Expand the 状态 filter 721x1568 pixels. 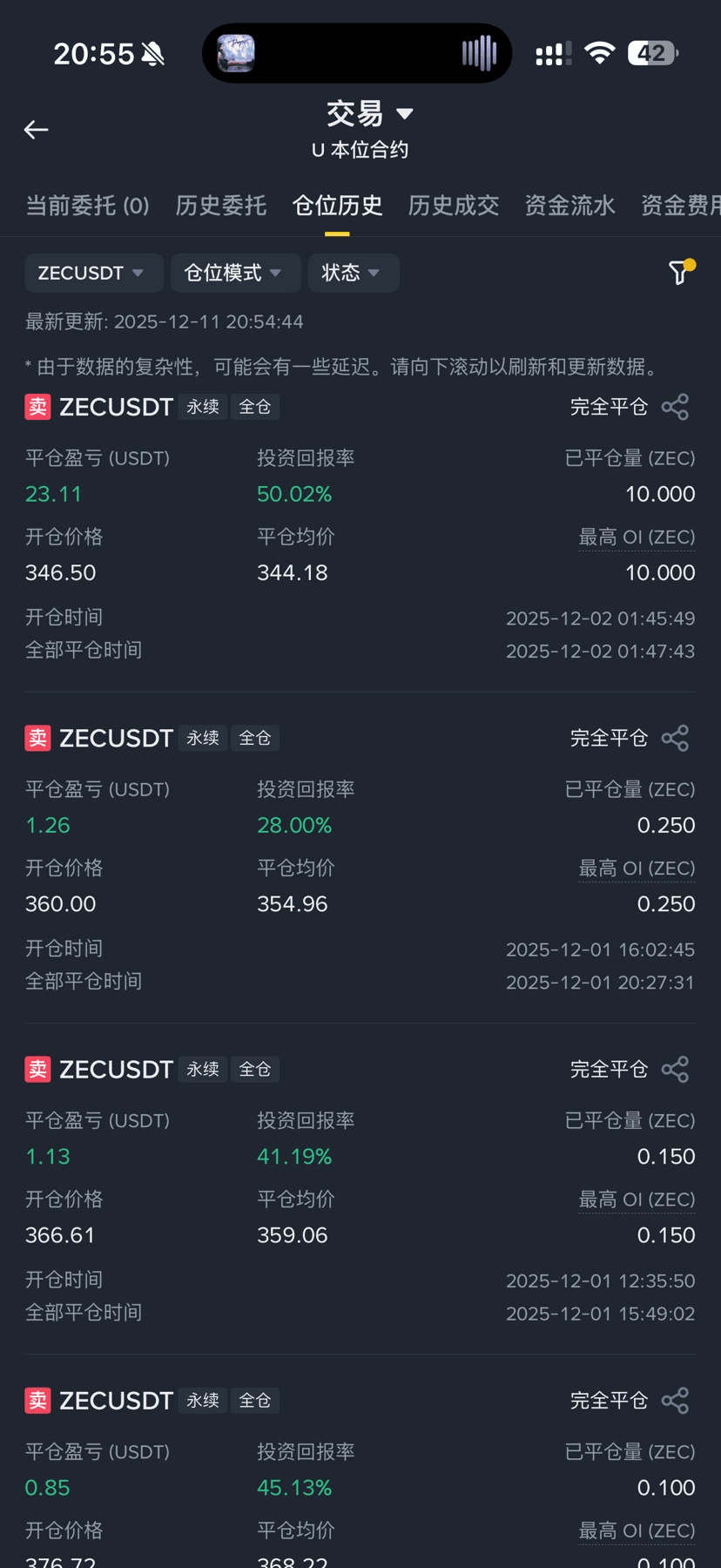pyautogui.click(x=352, y=274)
